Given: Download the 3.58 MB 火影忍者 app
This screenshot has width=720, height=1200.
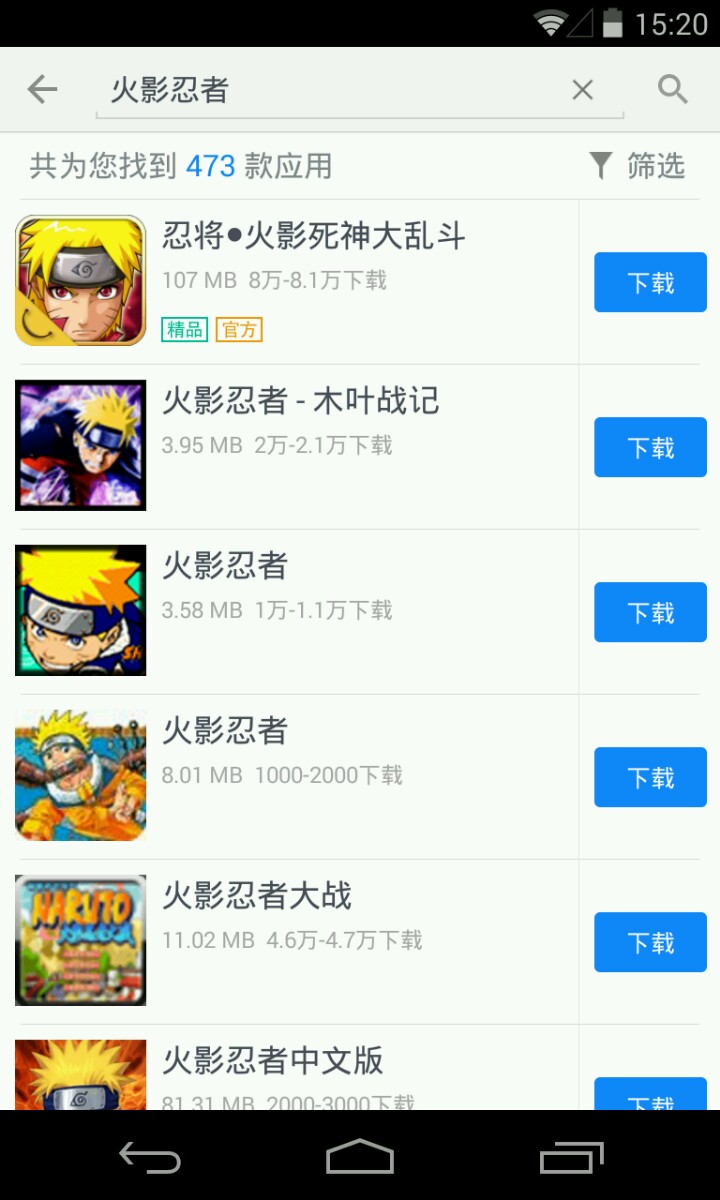Looking at the screenshot, I should pyautogui.click(x=650, y=612).
